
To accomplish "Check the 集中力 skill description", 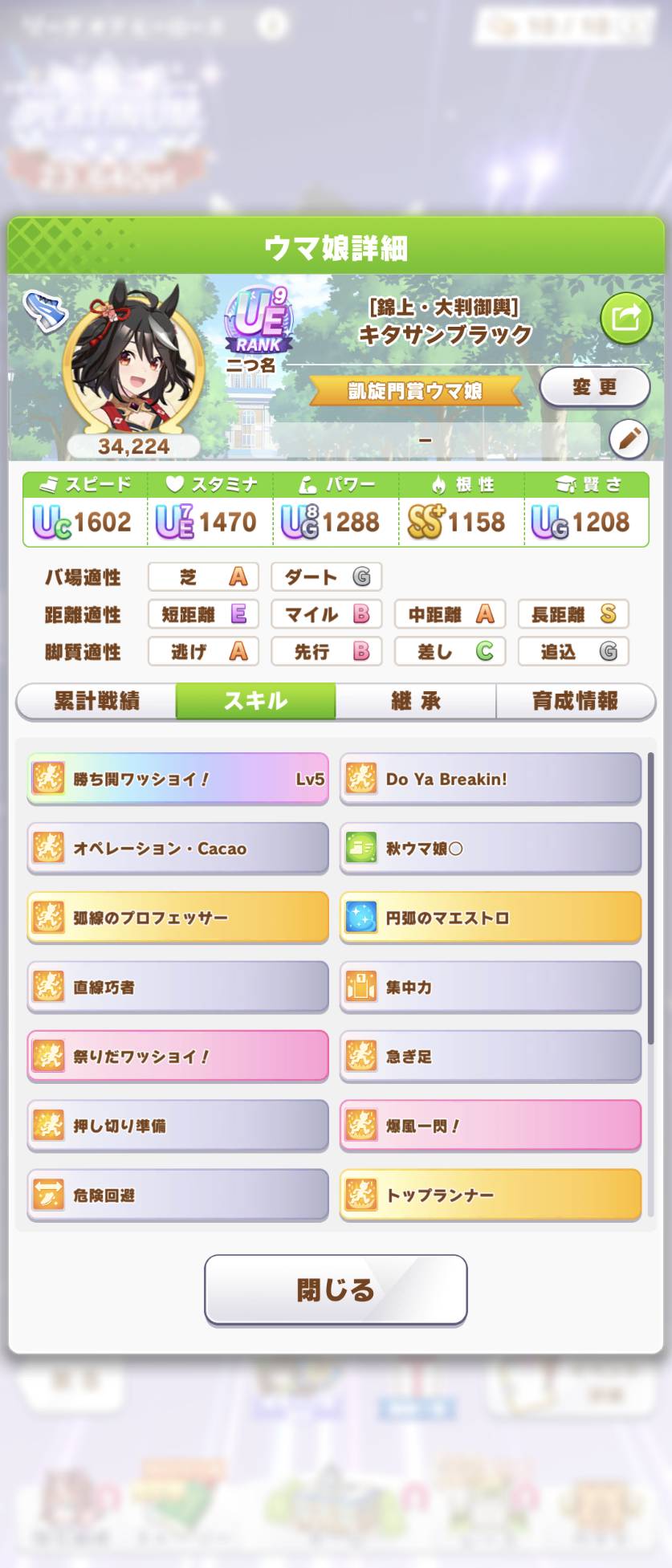I will (x=490, y=988).
